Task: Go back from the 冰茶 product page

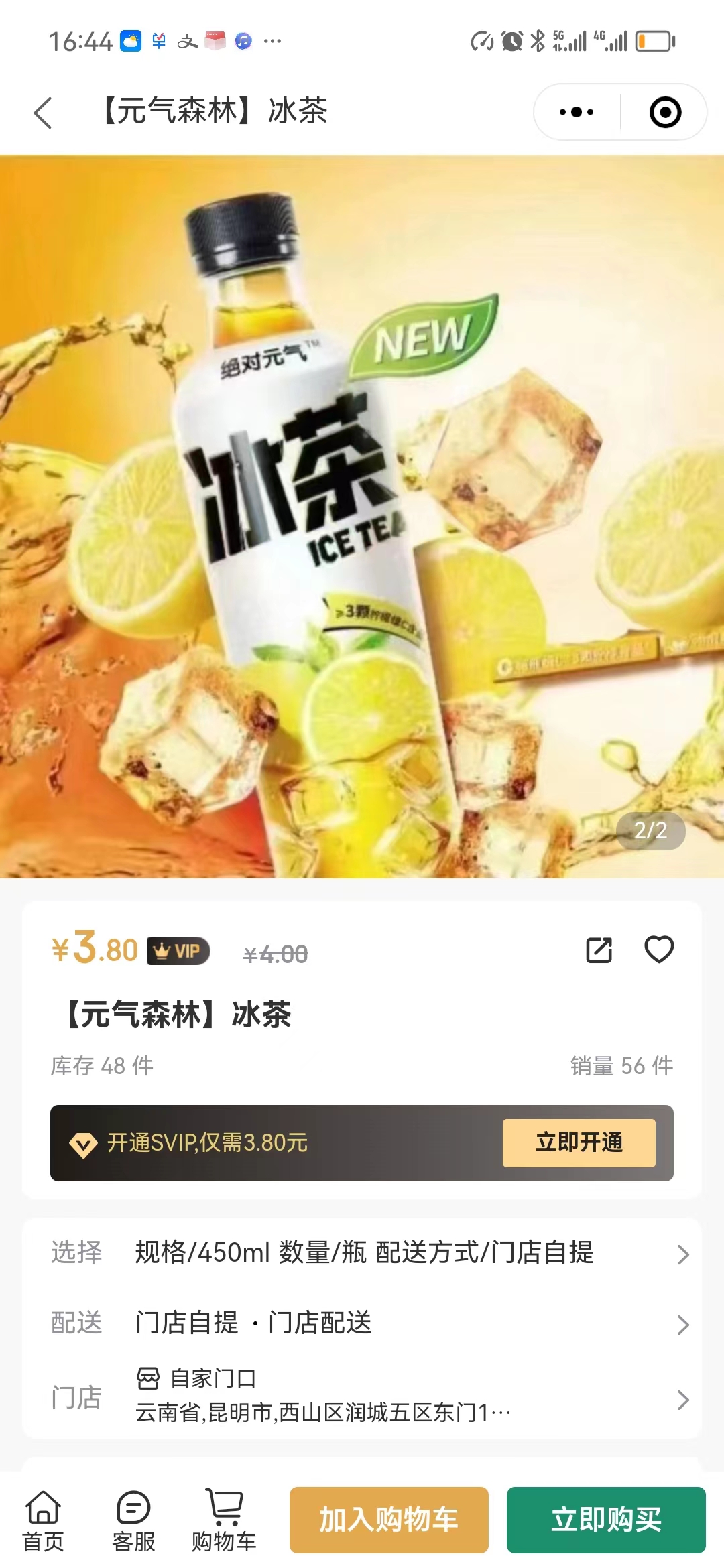Action: [x=43, y=112]
